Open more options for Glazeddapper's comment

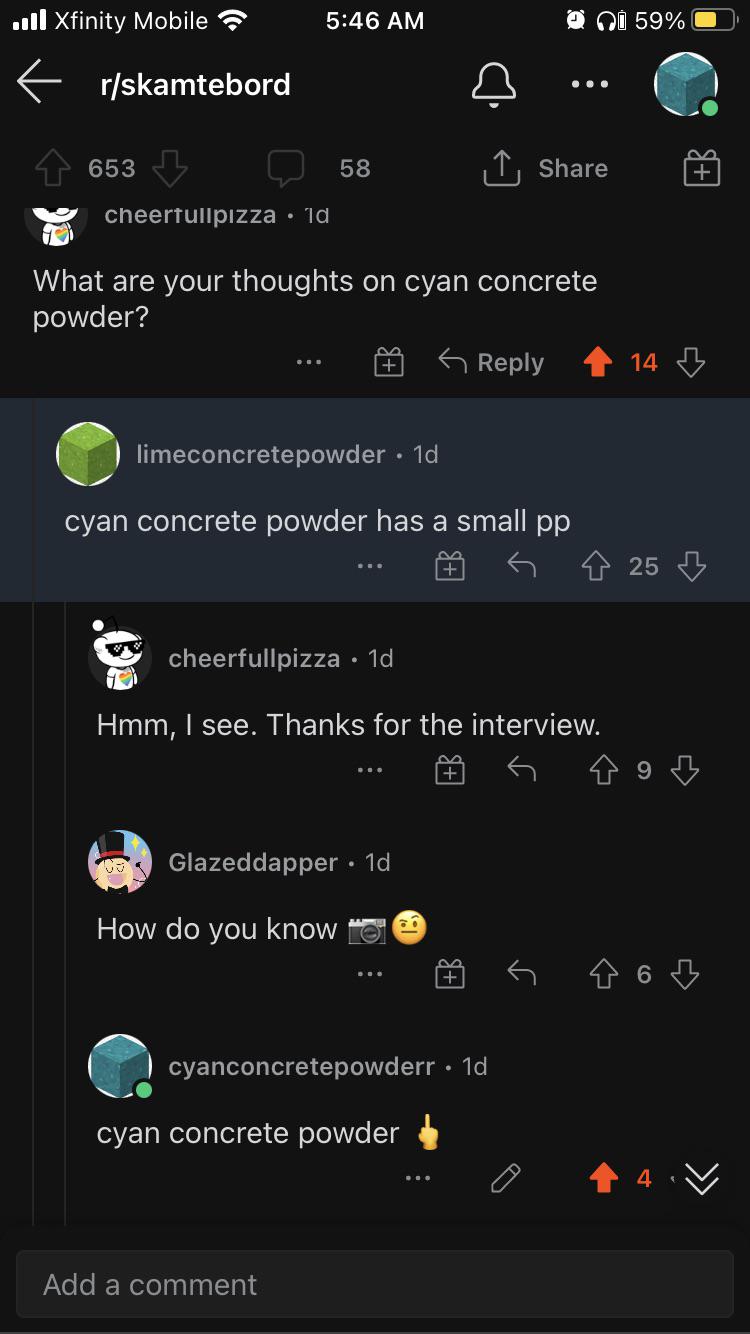(x=371, y=973)
